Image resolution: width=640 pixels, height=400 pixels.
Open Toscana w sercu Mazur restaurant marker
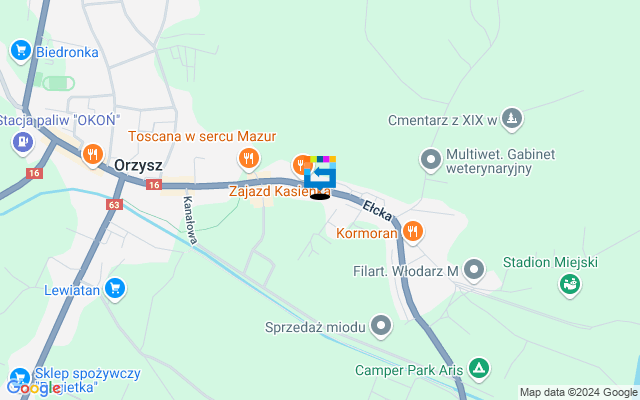coord(248,158)
